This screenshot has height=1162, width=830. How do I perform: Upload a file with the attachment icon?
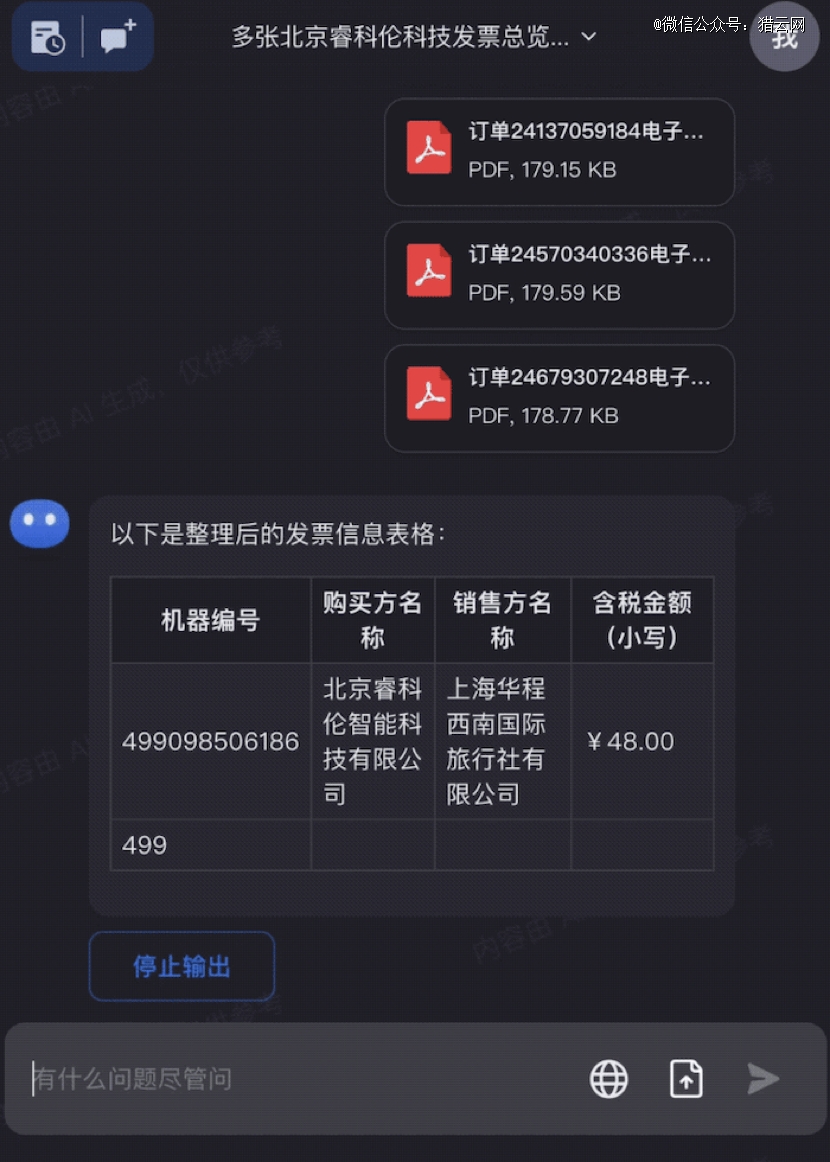(x=686, y=1079)
